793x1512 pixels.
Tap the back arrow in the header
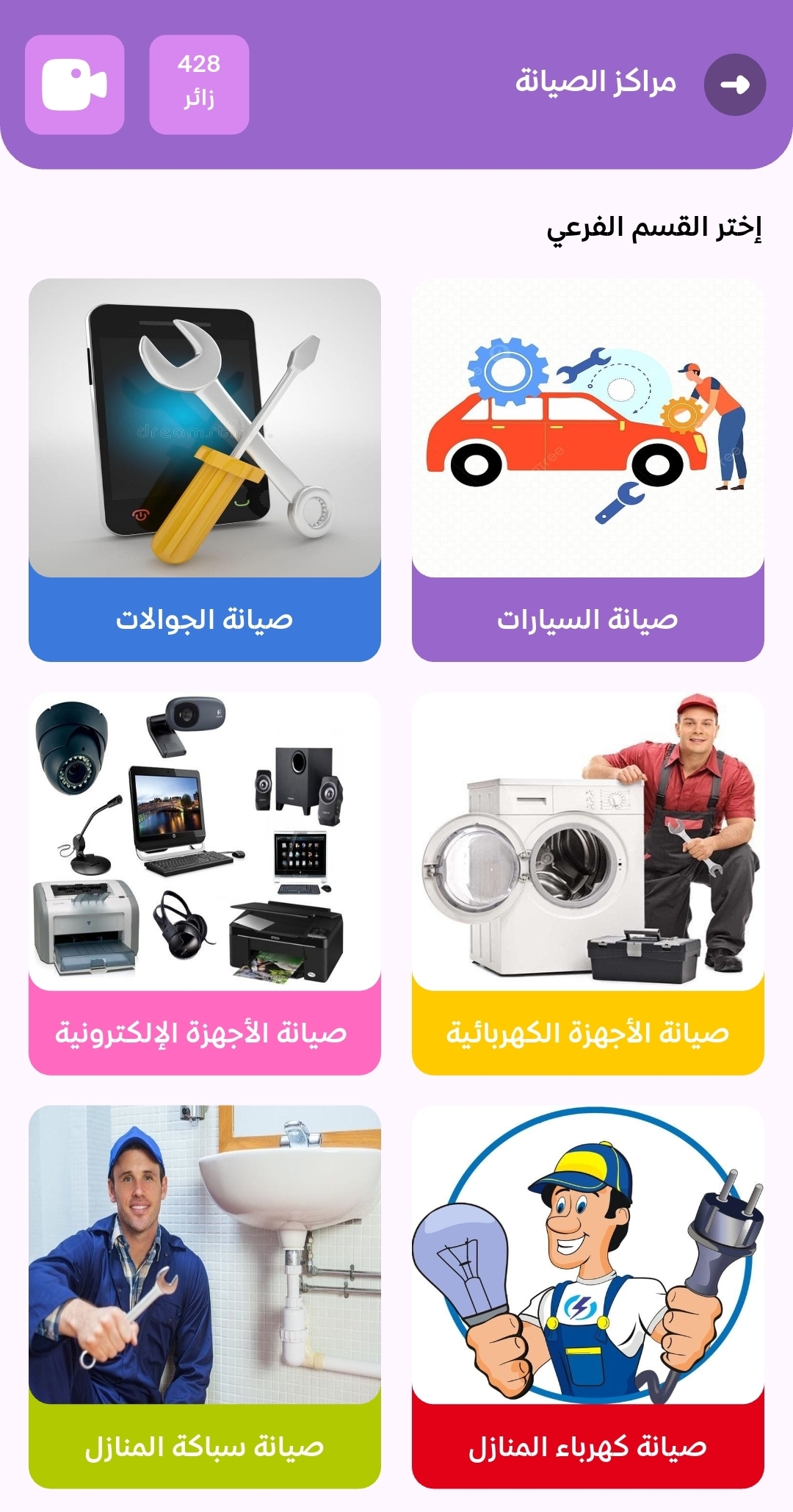tap(734, 84)
